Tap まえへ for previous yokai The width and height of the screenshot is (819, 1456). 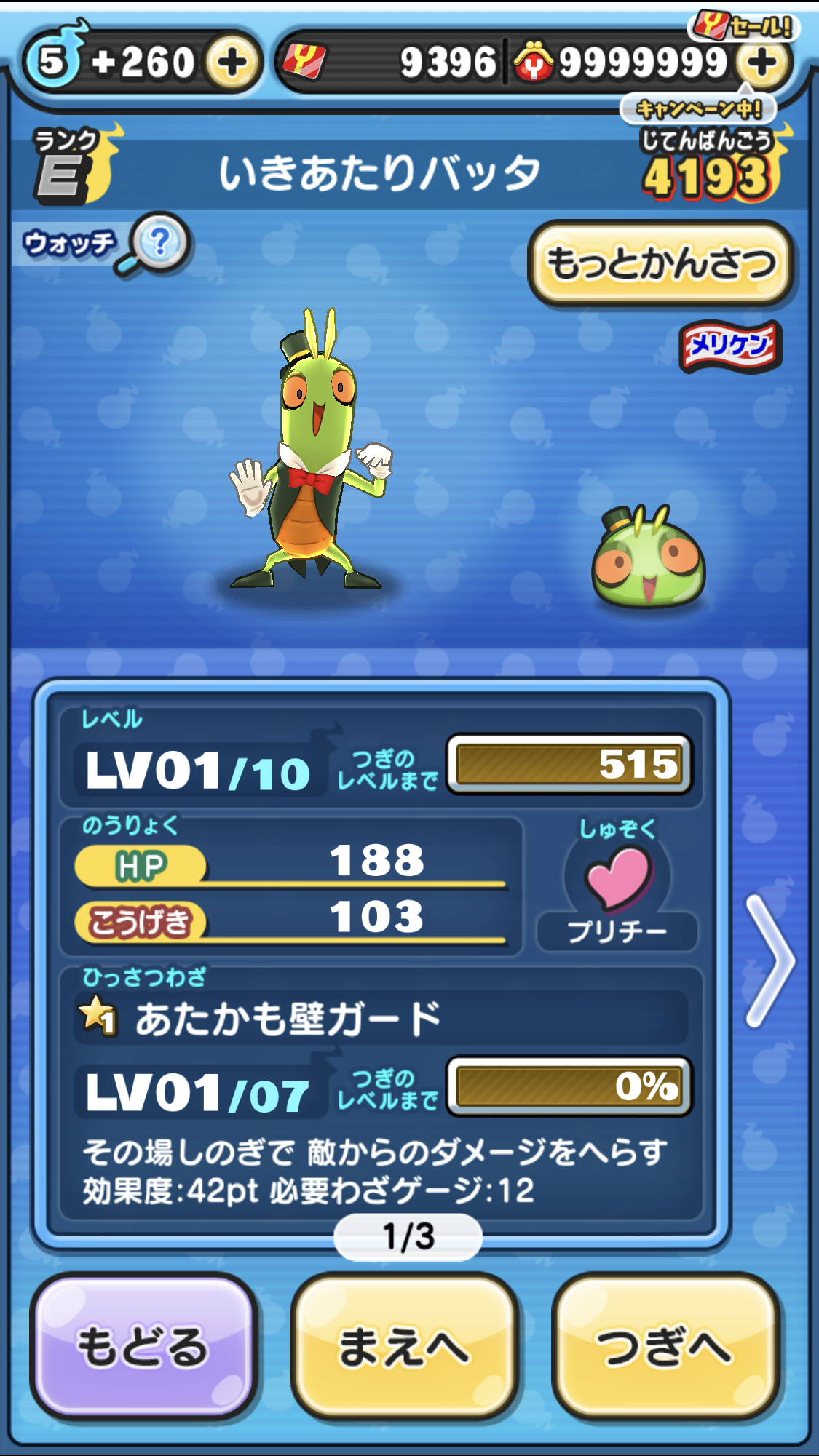(404, 1346)
